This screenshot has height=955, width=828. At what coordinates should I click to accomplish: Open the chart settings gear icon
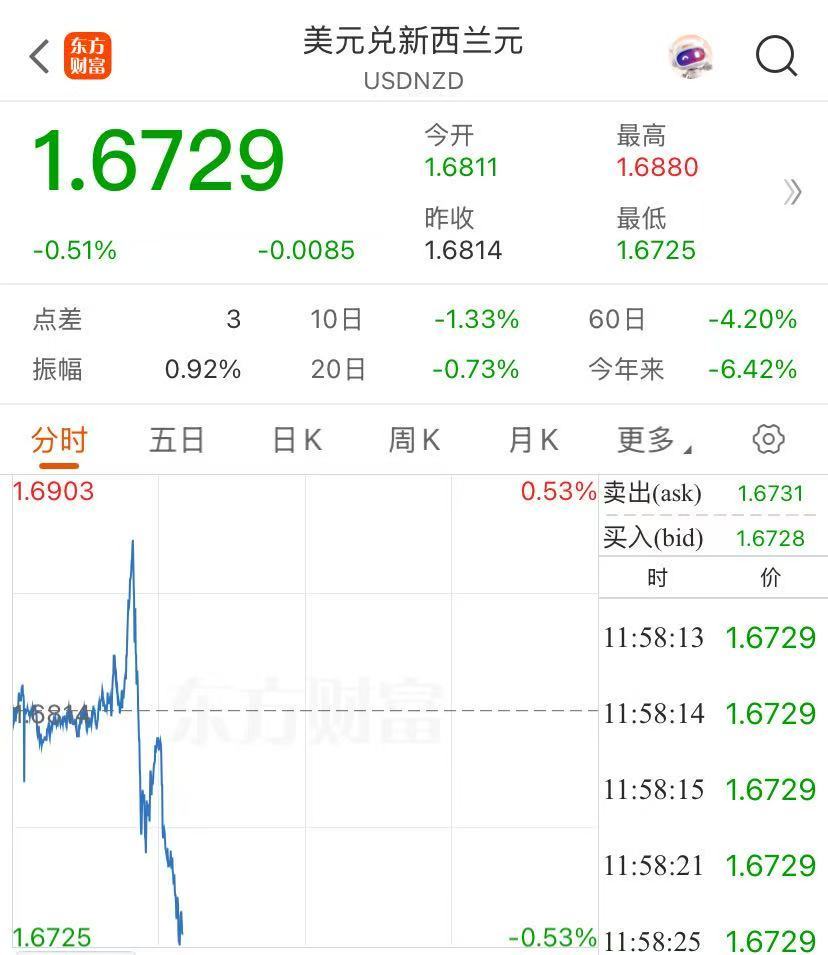click(767, 438)
